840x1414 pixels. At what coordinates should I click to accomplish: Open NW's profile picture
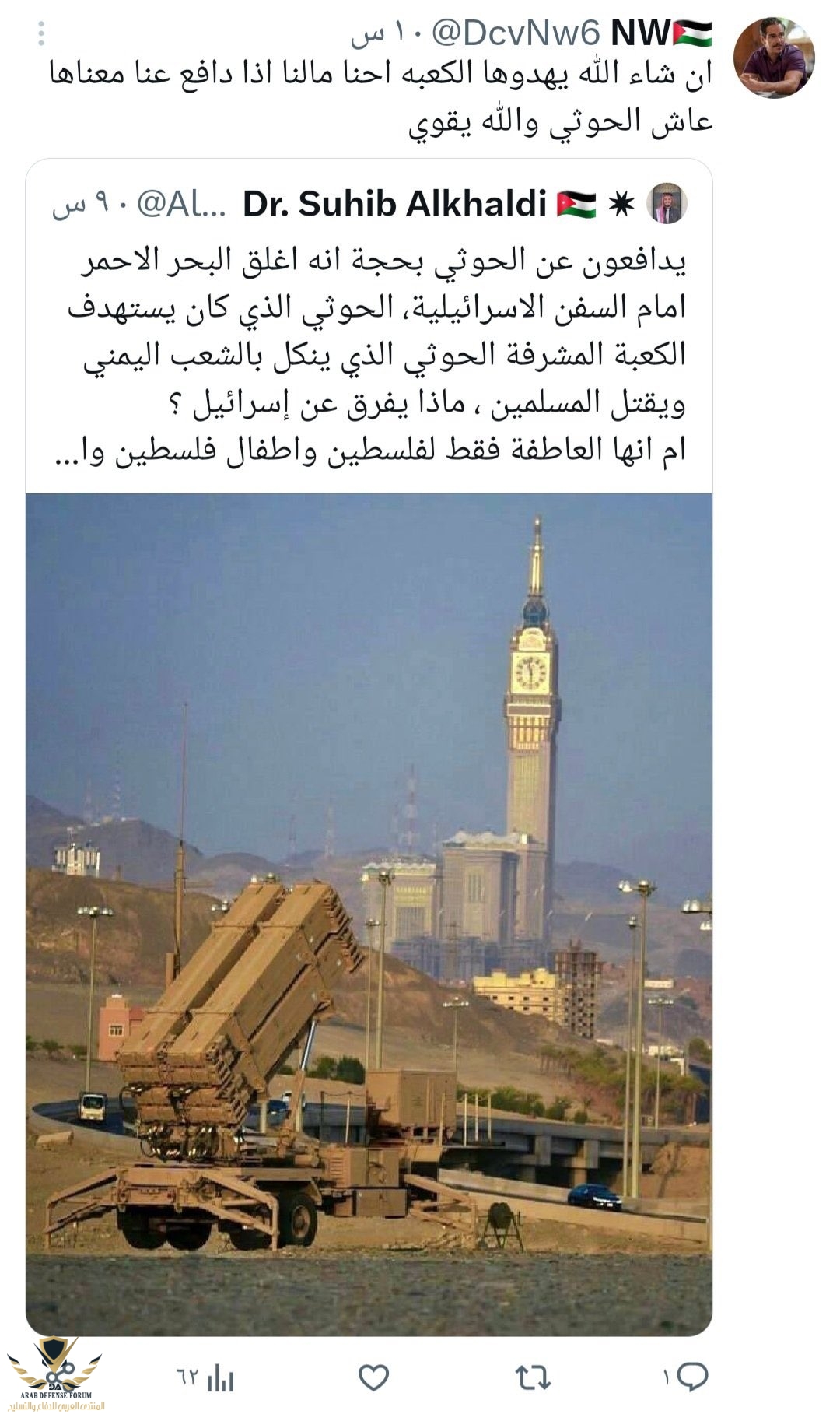click(x=773, y=58)
